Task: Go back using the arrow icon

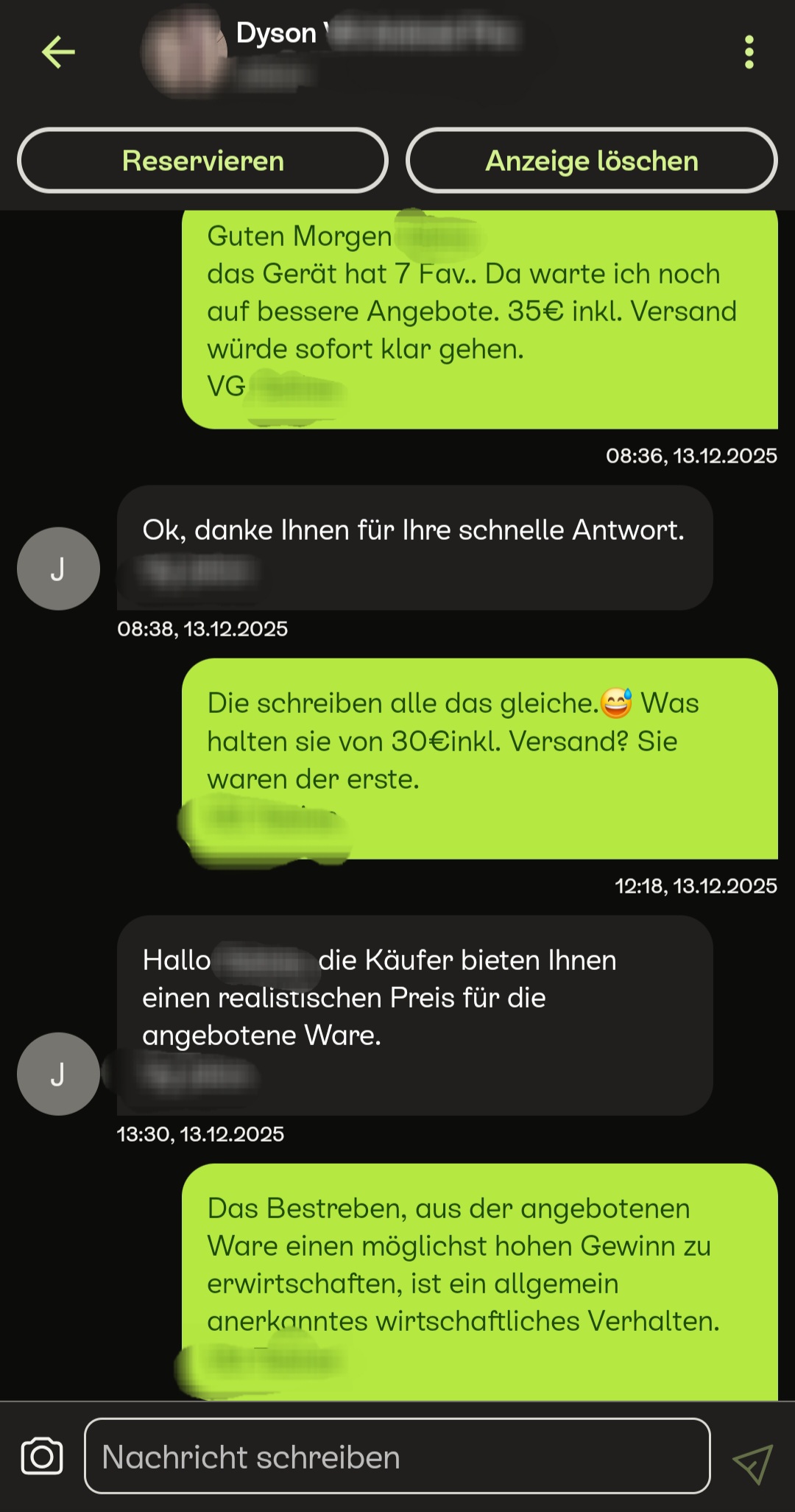Action: point(58,52)
